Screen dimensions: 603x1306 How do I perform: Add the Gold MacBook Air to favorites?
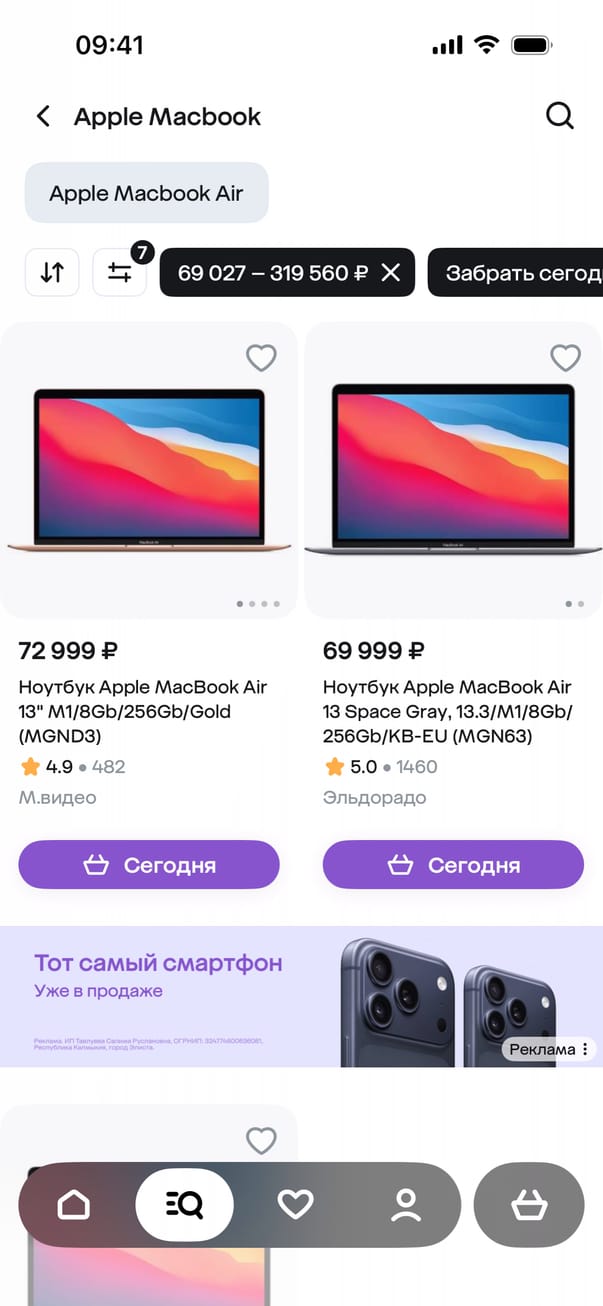(x=261, y=357)
